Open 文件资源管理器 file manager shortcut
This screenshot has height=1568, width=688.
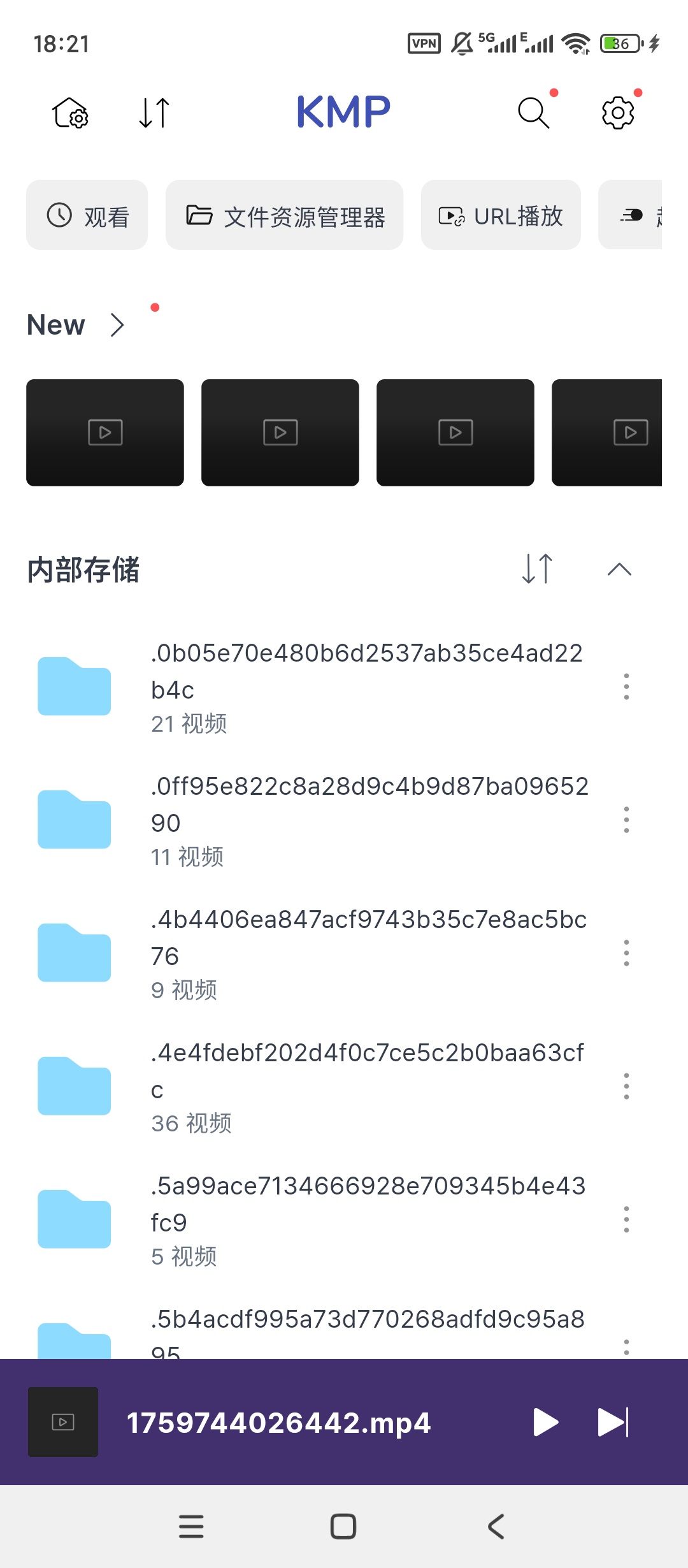283,215
